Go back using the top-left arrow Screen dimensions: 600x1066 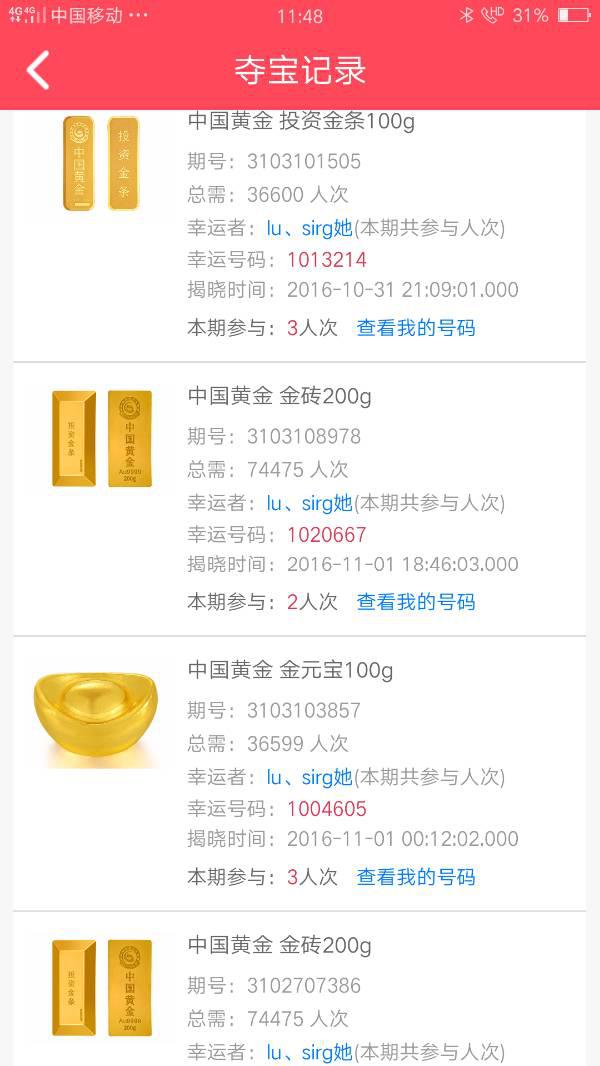[38, 70]
